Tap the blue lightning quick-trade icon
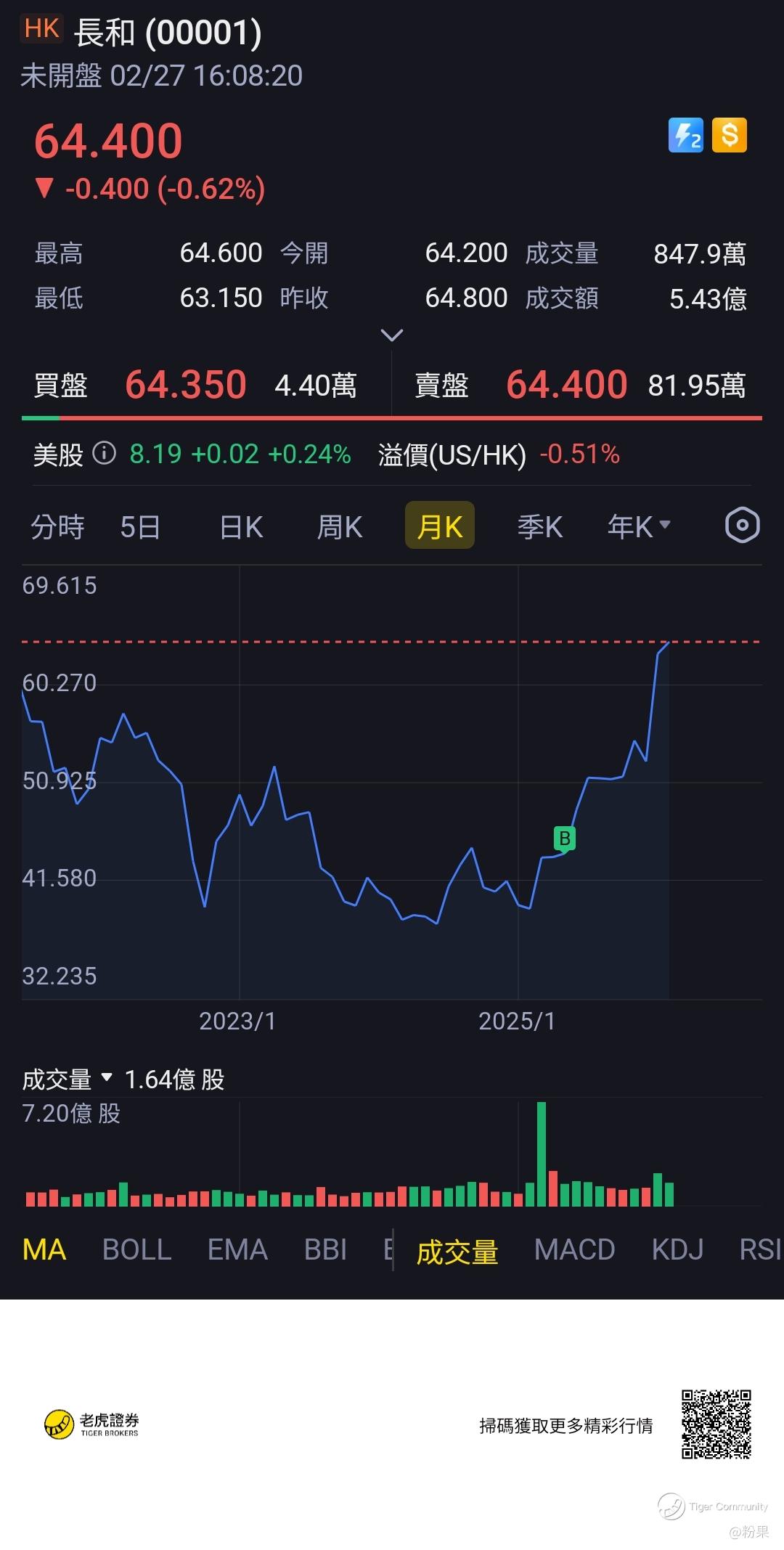Screen dimensions: 784x1550 tap(685, 136)
